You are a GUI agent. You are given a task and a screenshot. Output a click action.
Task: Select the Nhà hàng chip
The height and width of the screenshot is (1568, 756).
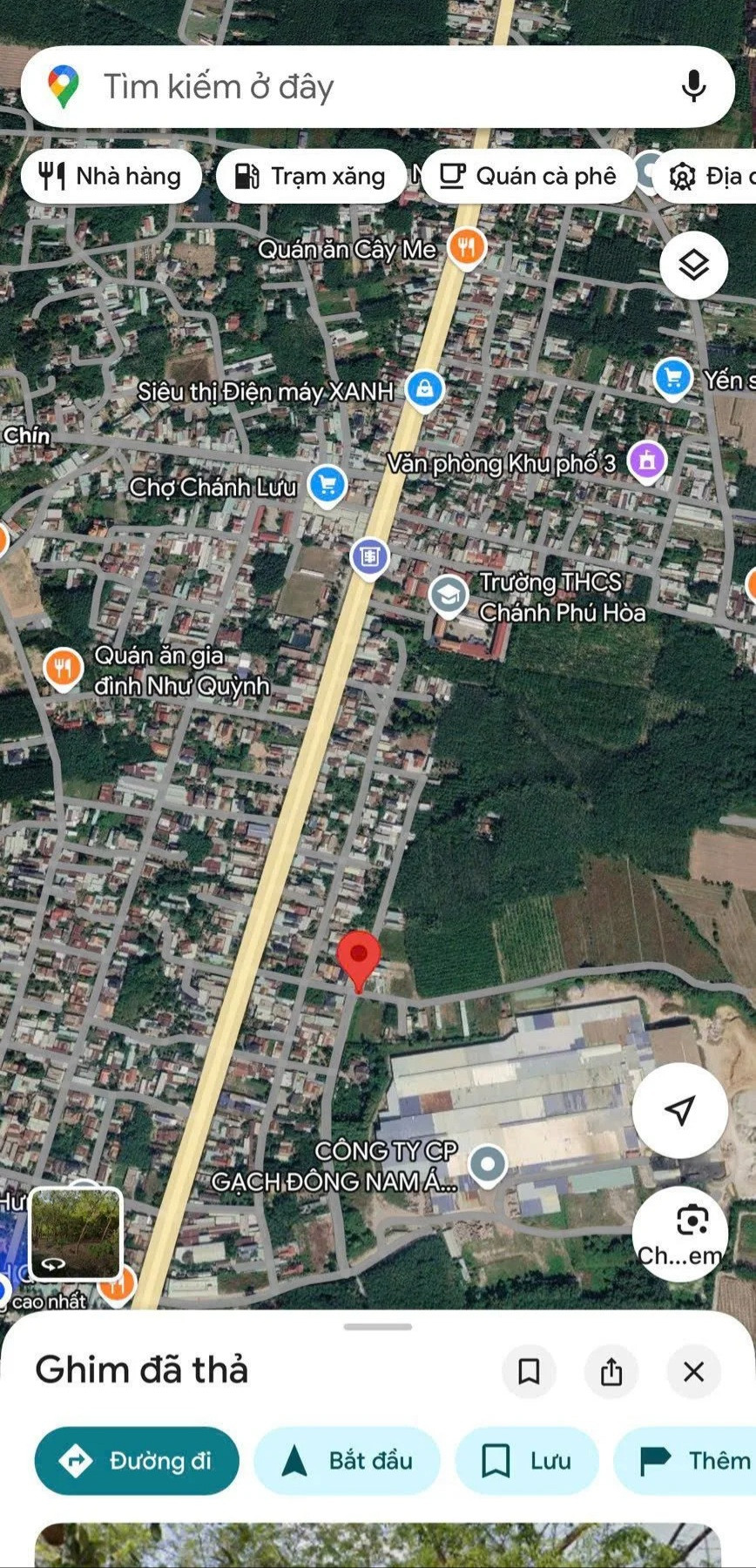point(111,177)
